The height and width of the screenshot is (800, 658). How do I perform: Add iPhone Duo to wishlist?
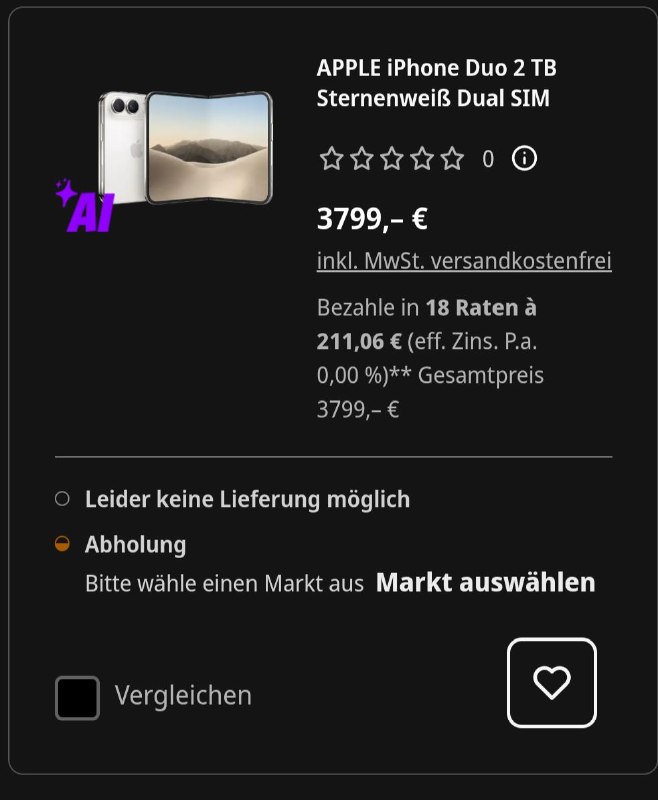[552, 683]
